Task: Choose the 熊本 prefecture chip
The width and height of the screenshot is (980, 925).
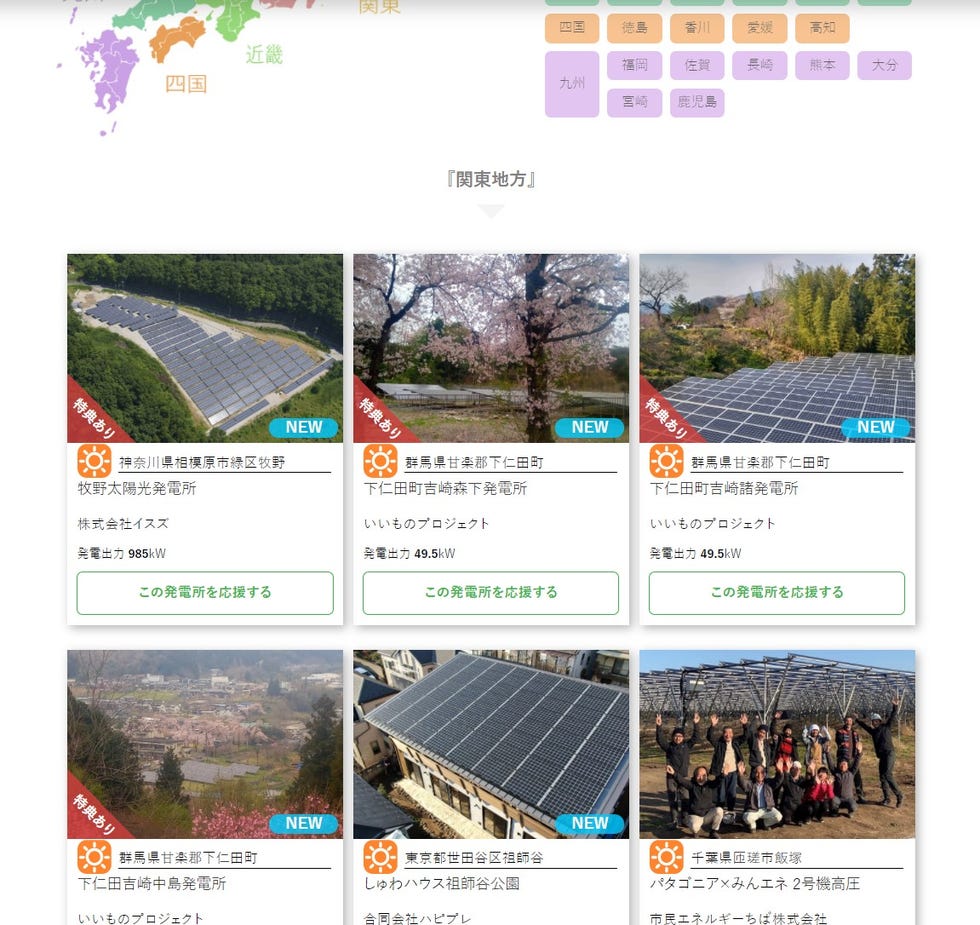Action: [822, 65]
